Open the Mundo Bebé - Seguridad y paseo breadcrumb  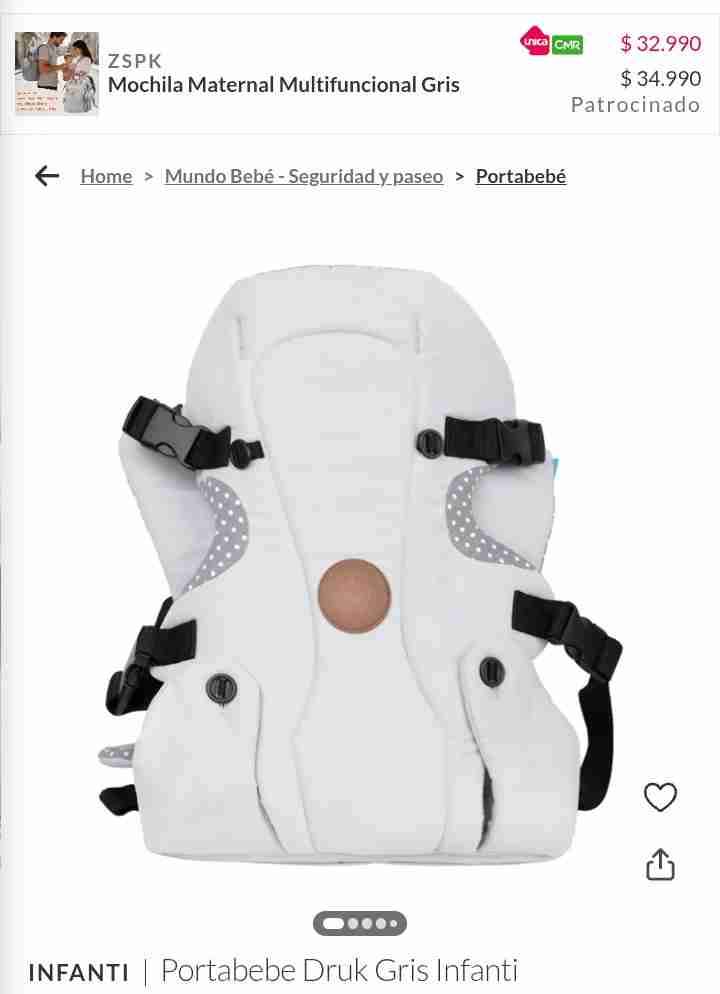tap(303, 176)
